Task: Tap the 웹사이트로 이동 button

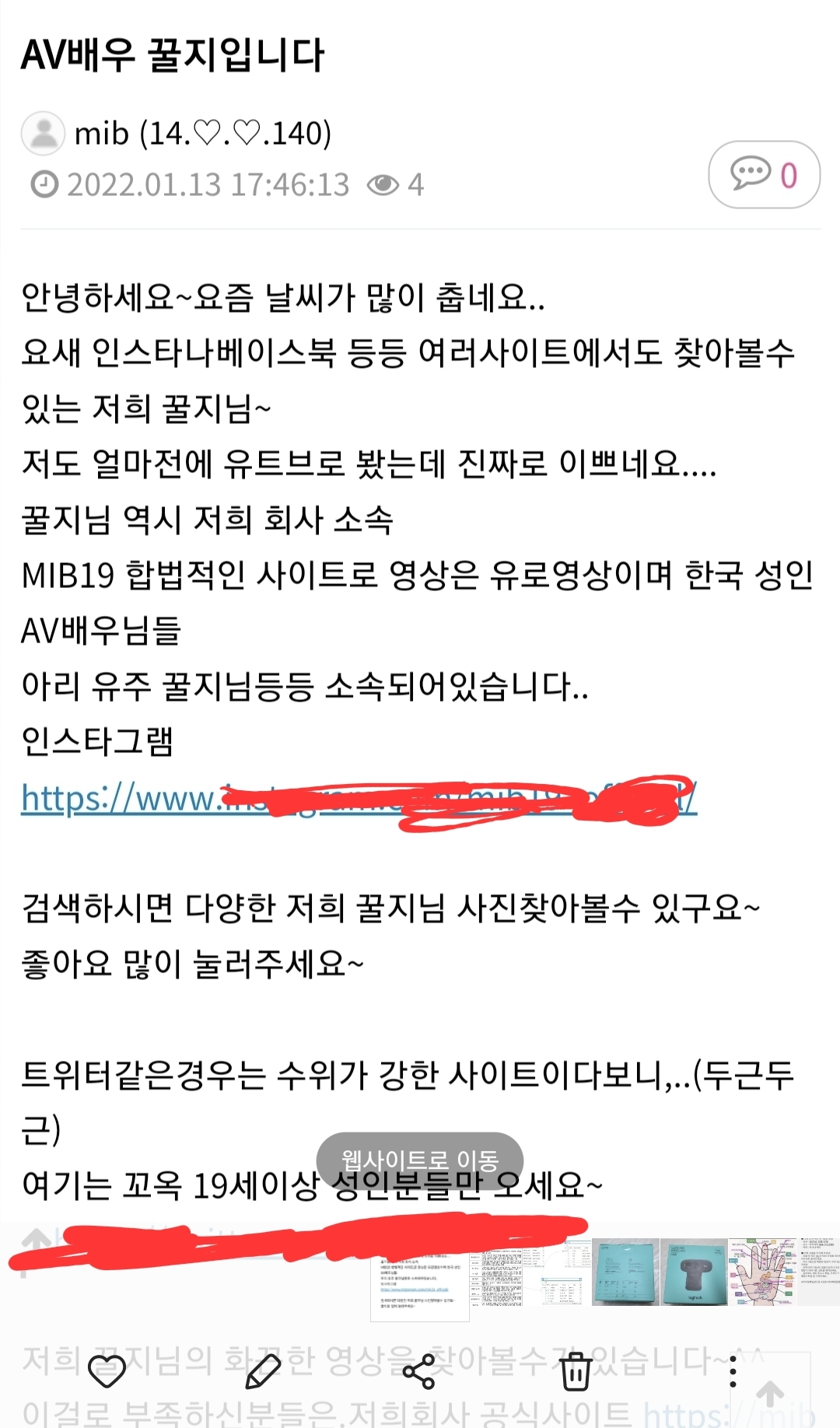Action: coord(419,1160)
